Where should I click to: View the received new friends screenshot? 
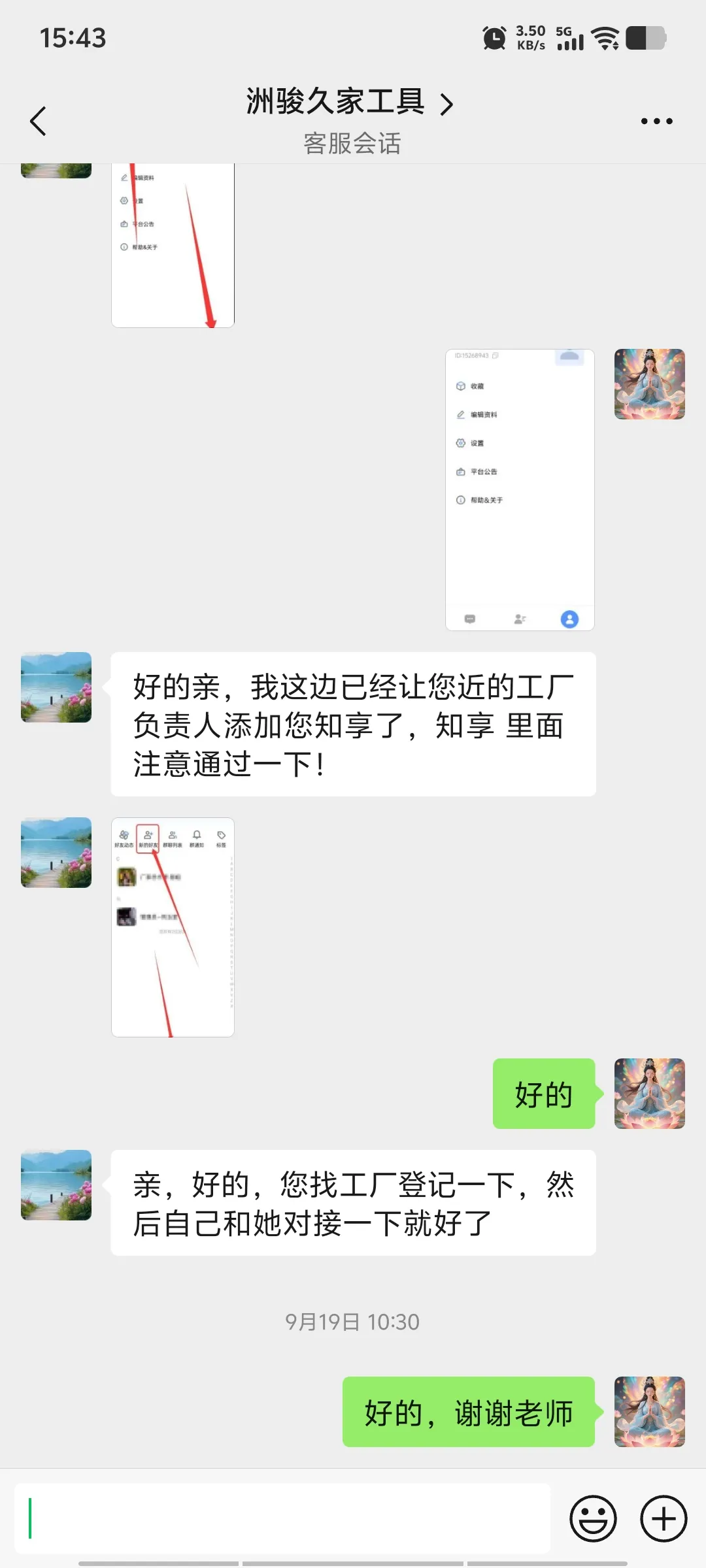(173, 926)
